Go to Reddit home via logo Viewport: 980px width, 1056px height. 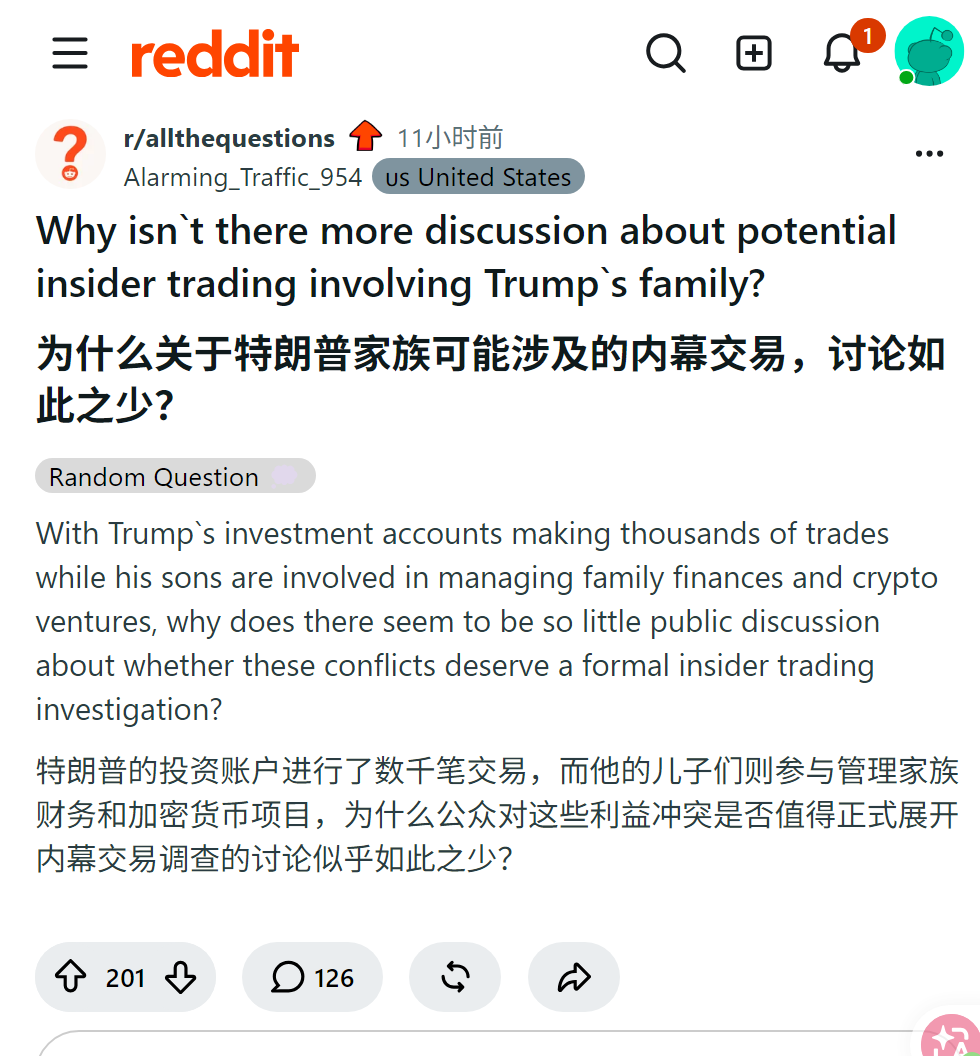(215, 54)
